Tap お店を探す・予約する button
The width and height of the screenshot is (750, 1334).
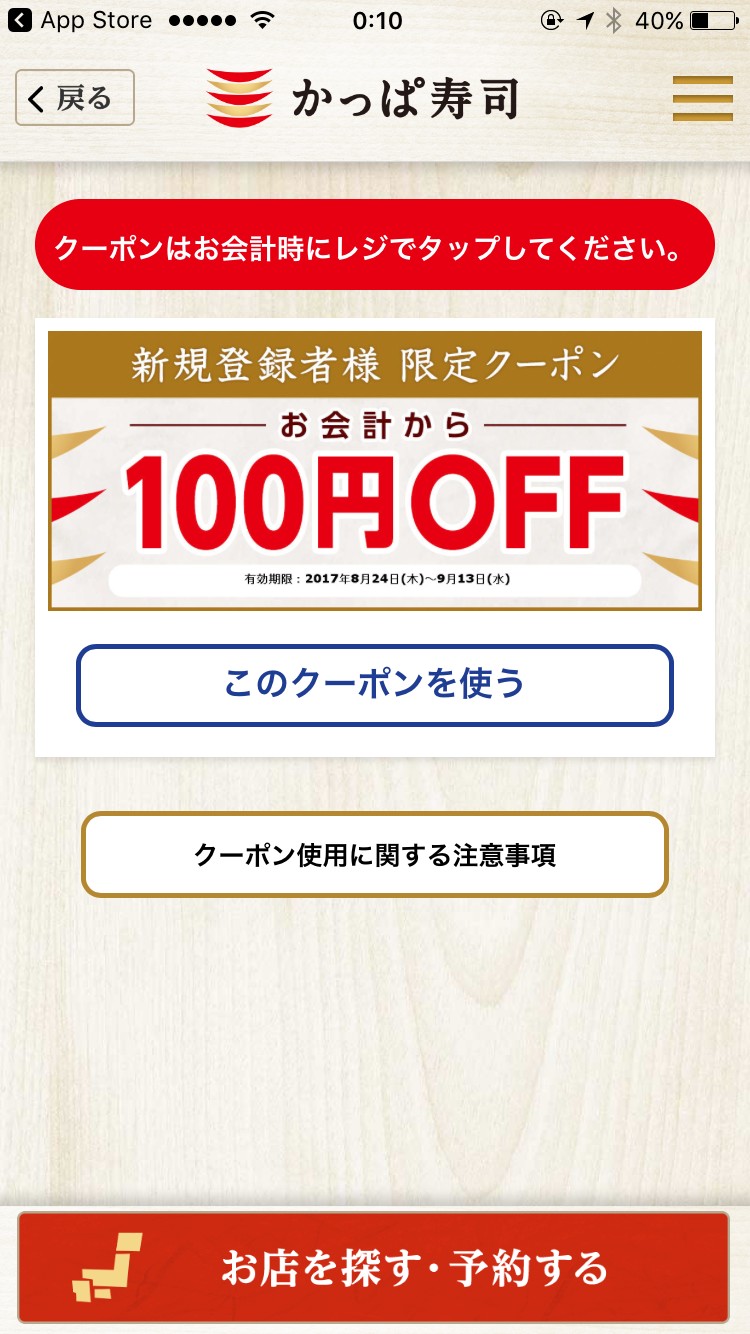[373, 1268]
